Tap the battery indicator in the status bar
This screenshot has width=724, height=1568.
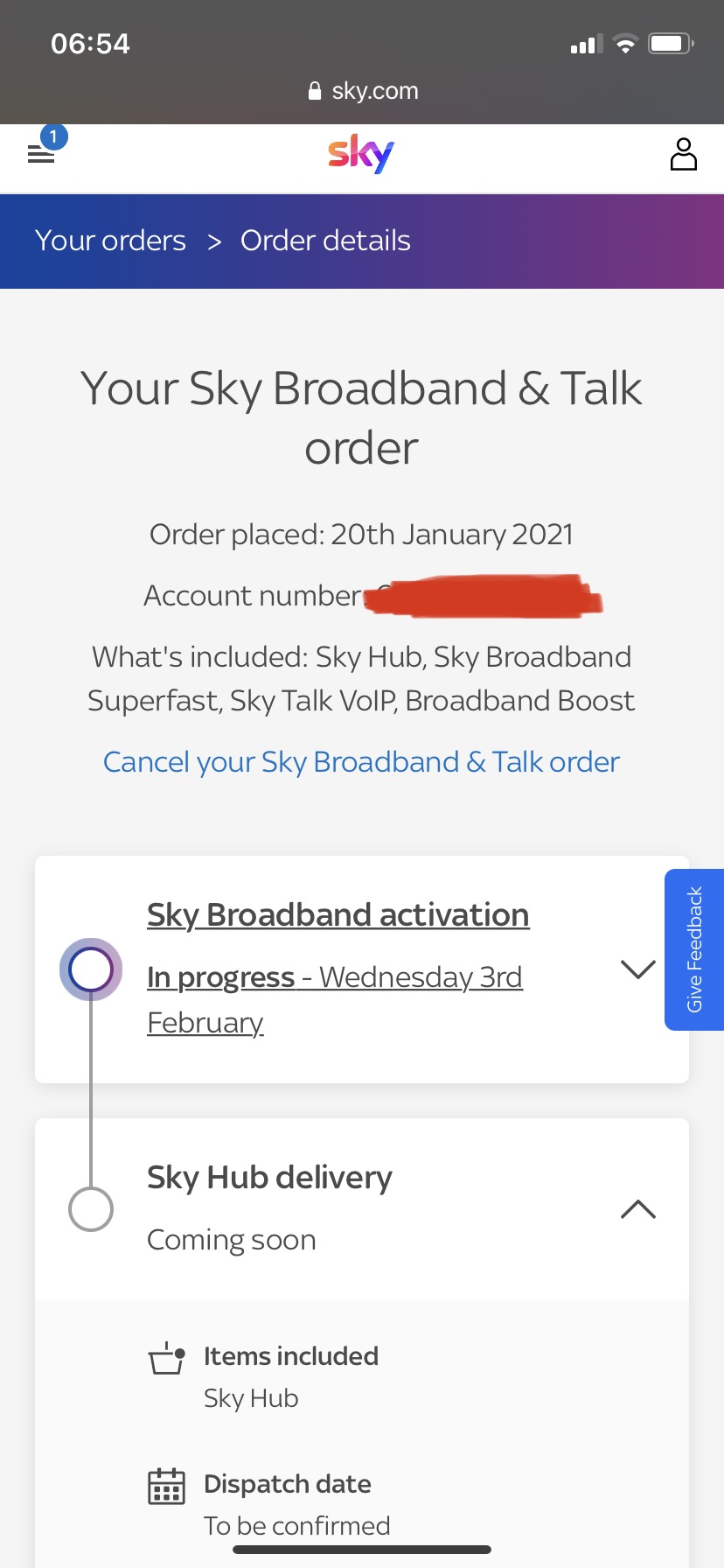pyautogui.click(x=670, y=43)
